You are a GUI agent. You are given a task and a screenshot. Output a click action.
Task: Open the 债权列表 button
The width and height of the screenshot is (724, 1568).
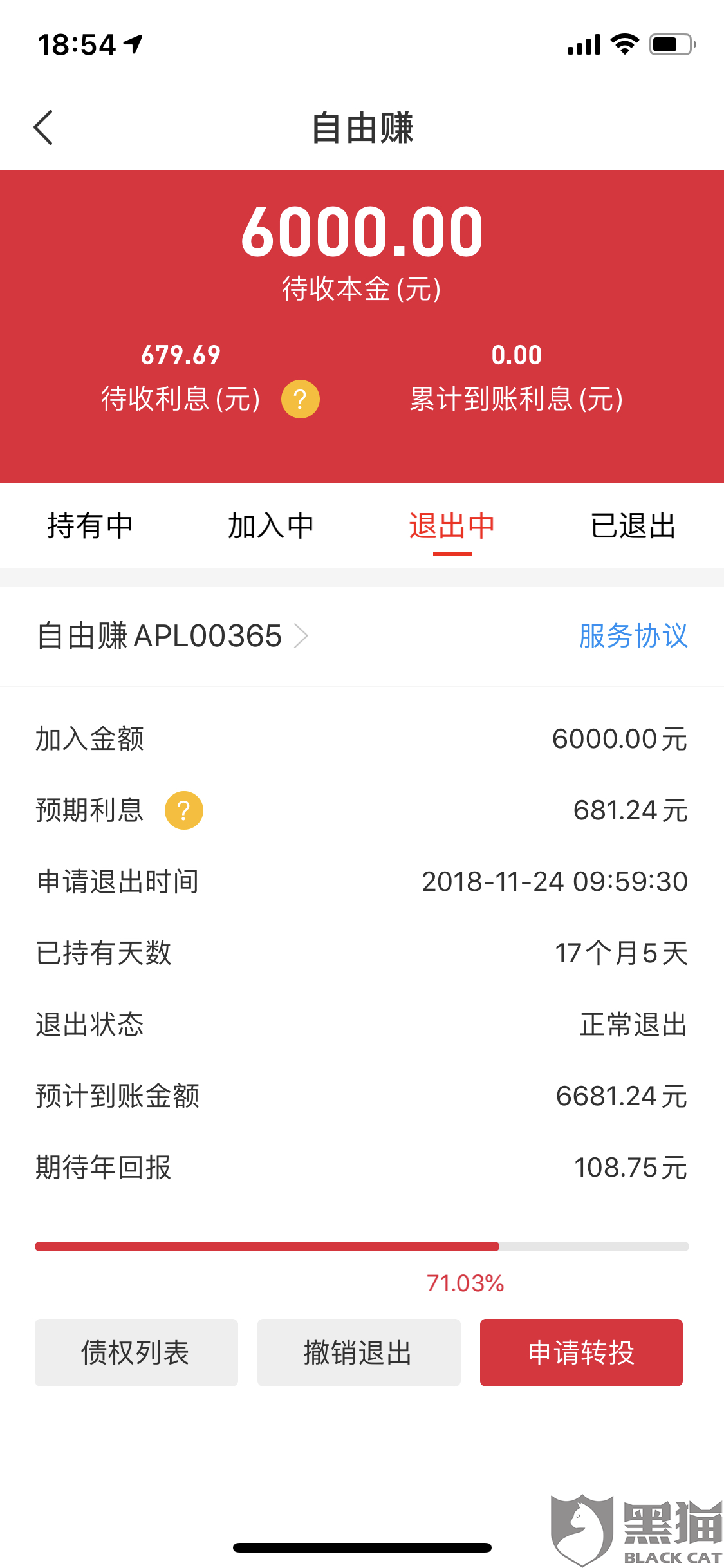(x=136, y=1352)
